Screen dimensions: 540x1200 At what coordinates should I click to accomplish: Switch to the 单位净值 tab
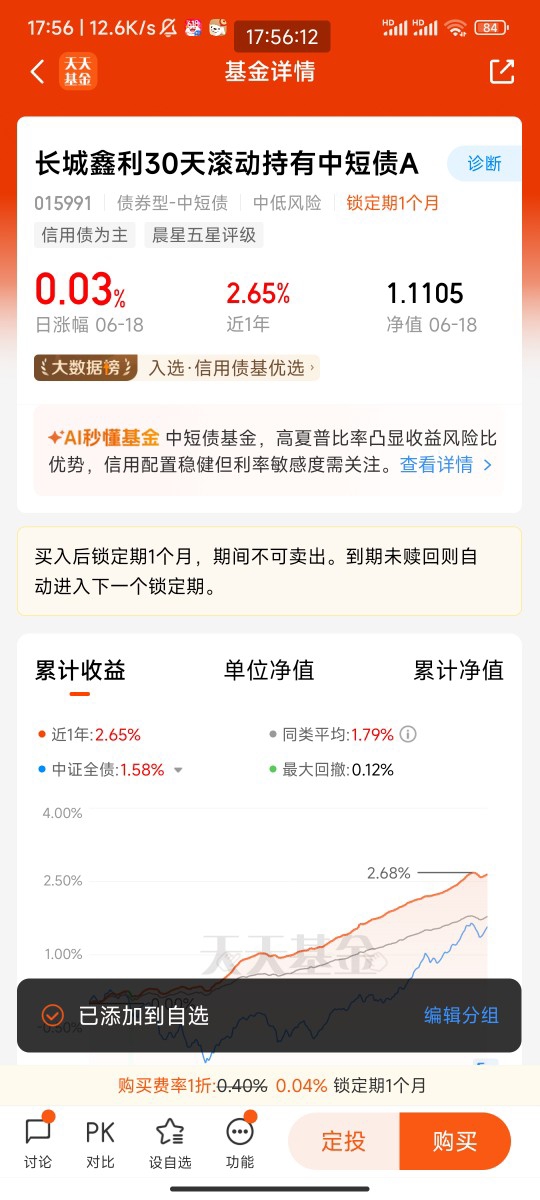tap(269, 670)
